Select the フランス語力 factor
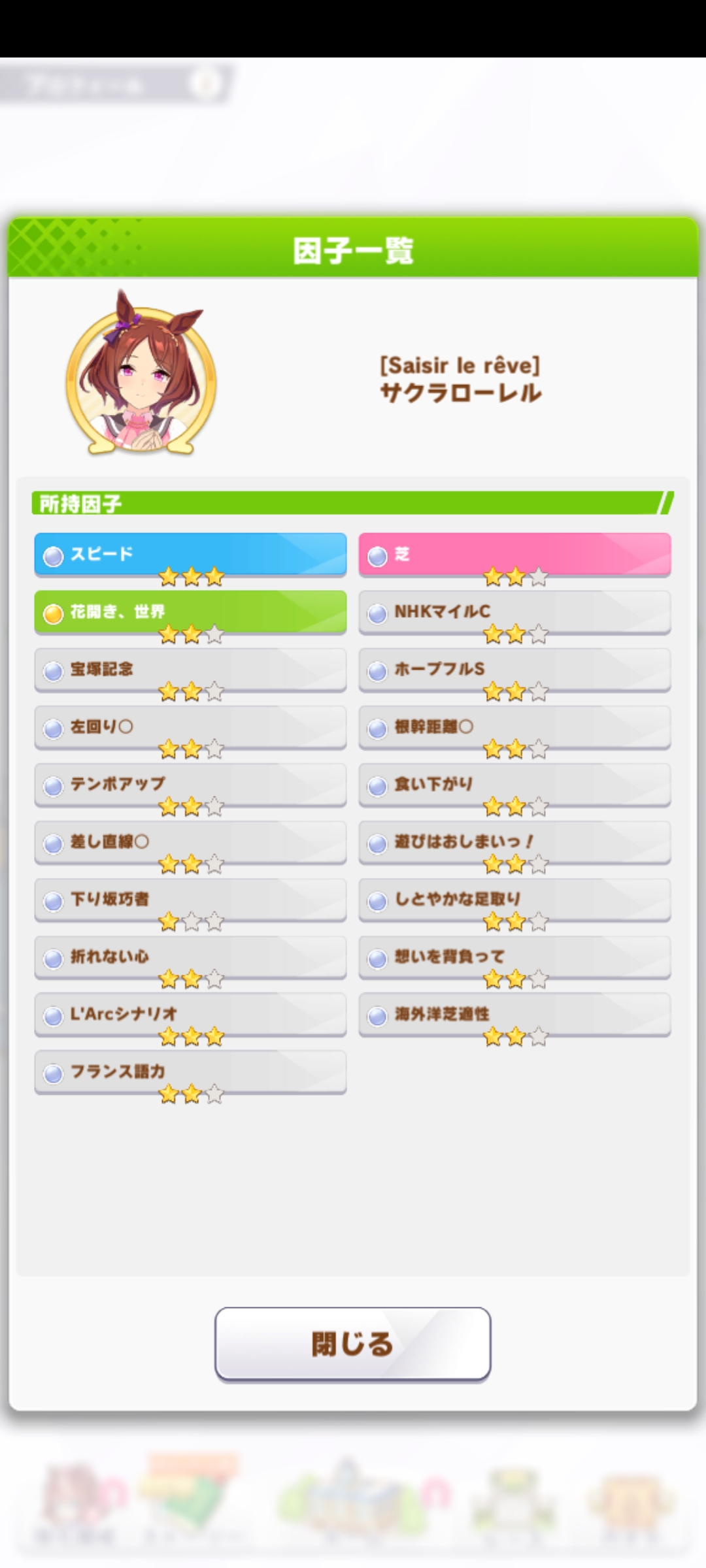 (190, 1071)
